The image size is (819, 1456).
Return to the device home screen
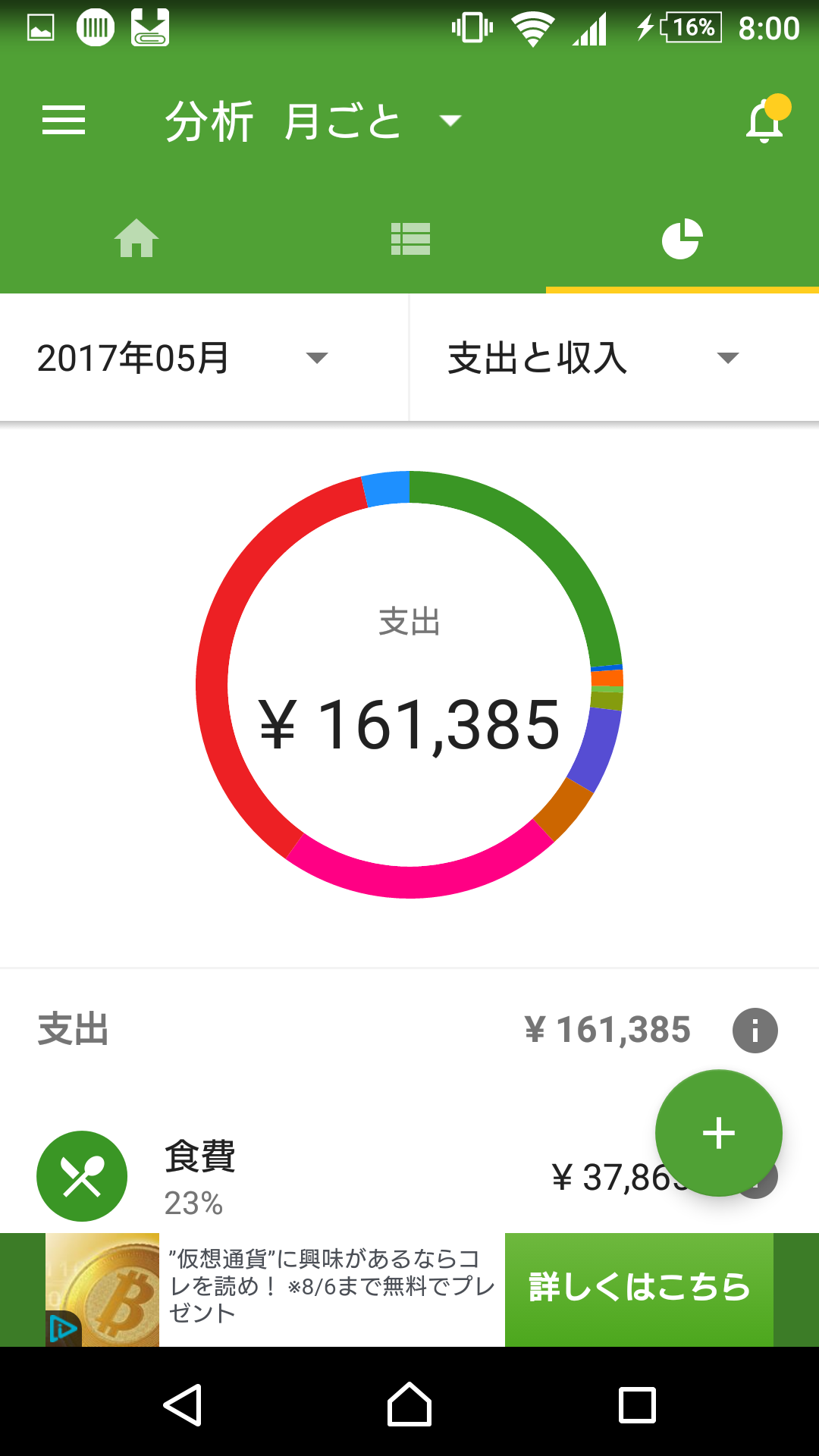409,1405
